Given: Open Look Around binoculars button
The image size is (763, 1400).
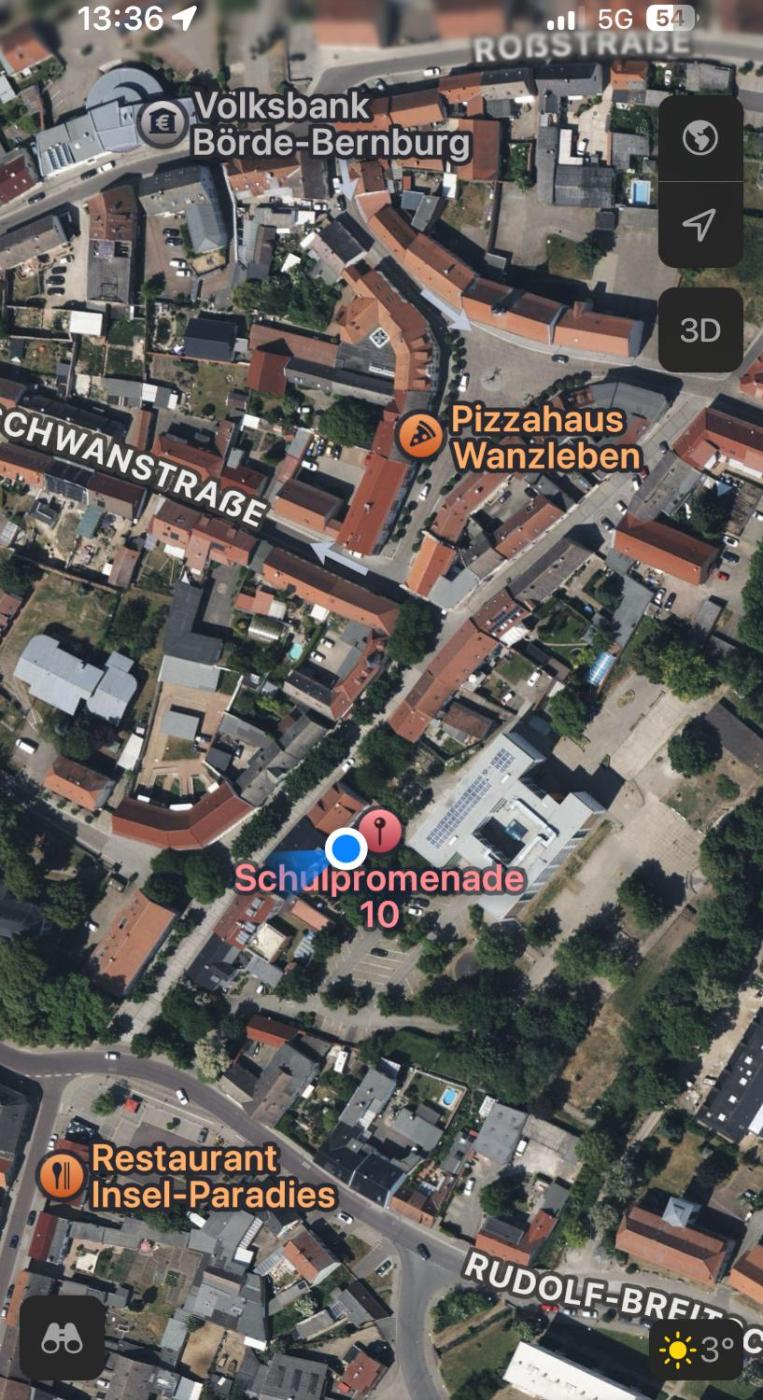Looking at the screenshot, I should pyautogui.click(x=62, y=1338).
